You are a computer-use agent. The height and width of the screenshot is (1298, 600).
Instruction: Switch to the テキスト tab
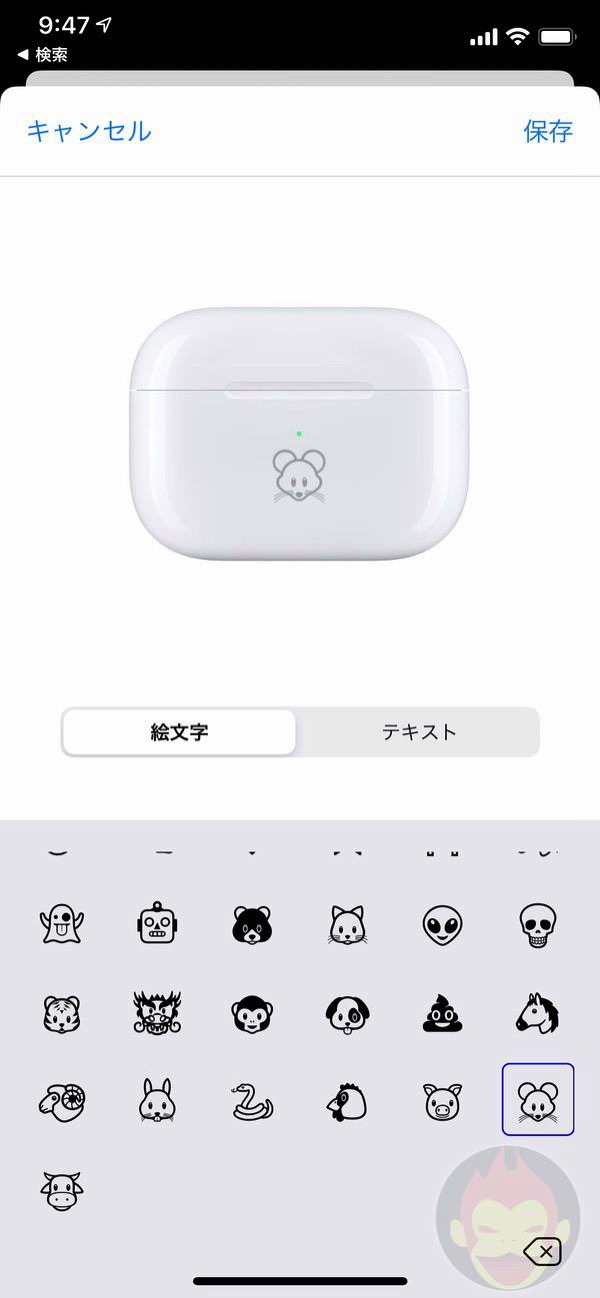pos(419,732)
